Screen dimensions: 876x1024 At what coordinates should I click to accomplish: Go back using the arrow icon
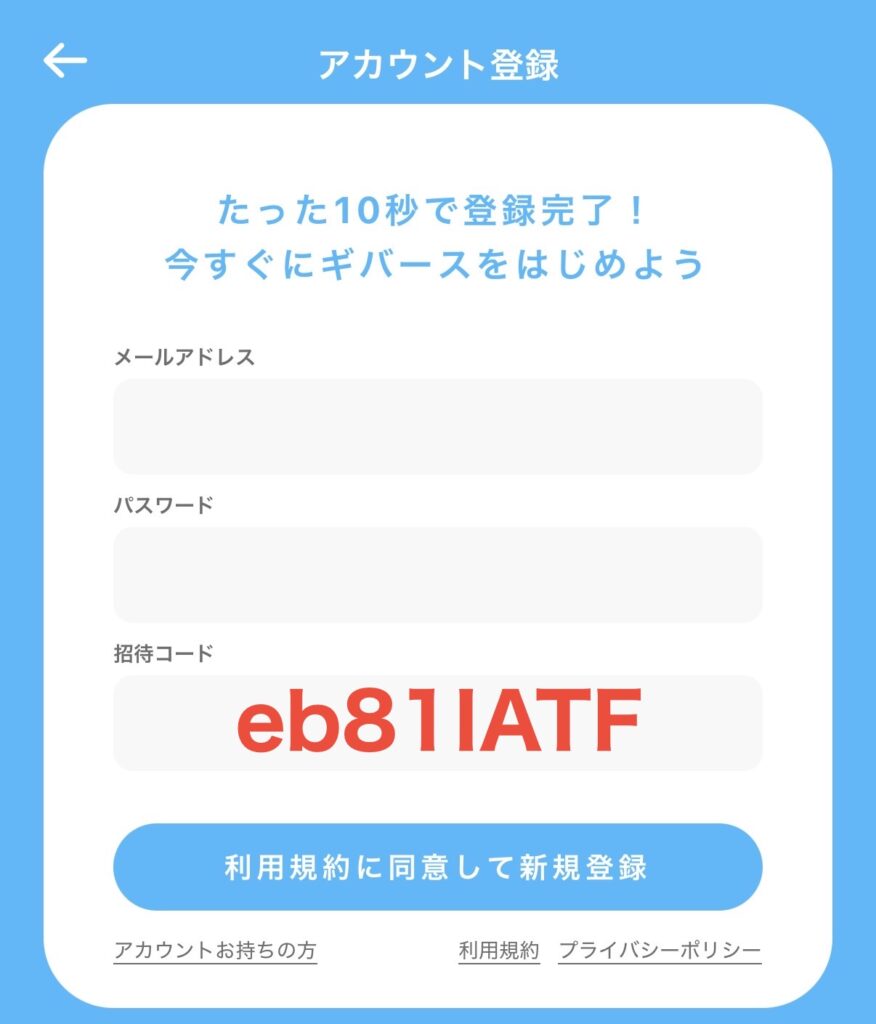point(65,62)
